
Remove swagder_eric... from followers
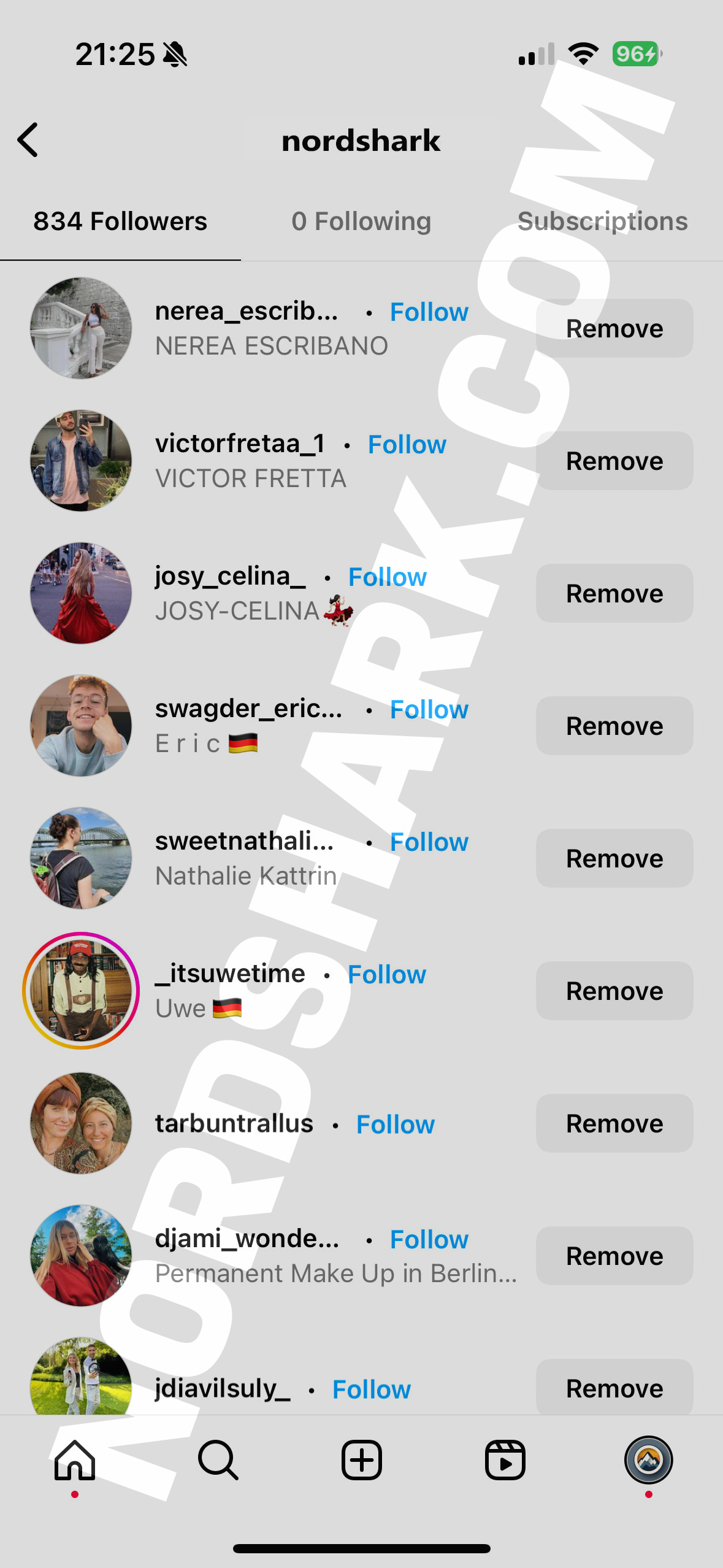coord(614,726)
